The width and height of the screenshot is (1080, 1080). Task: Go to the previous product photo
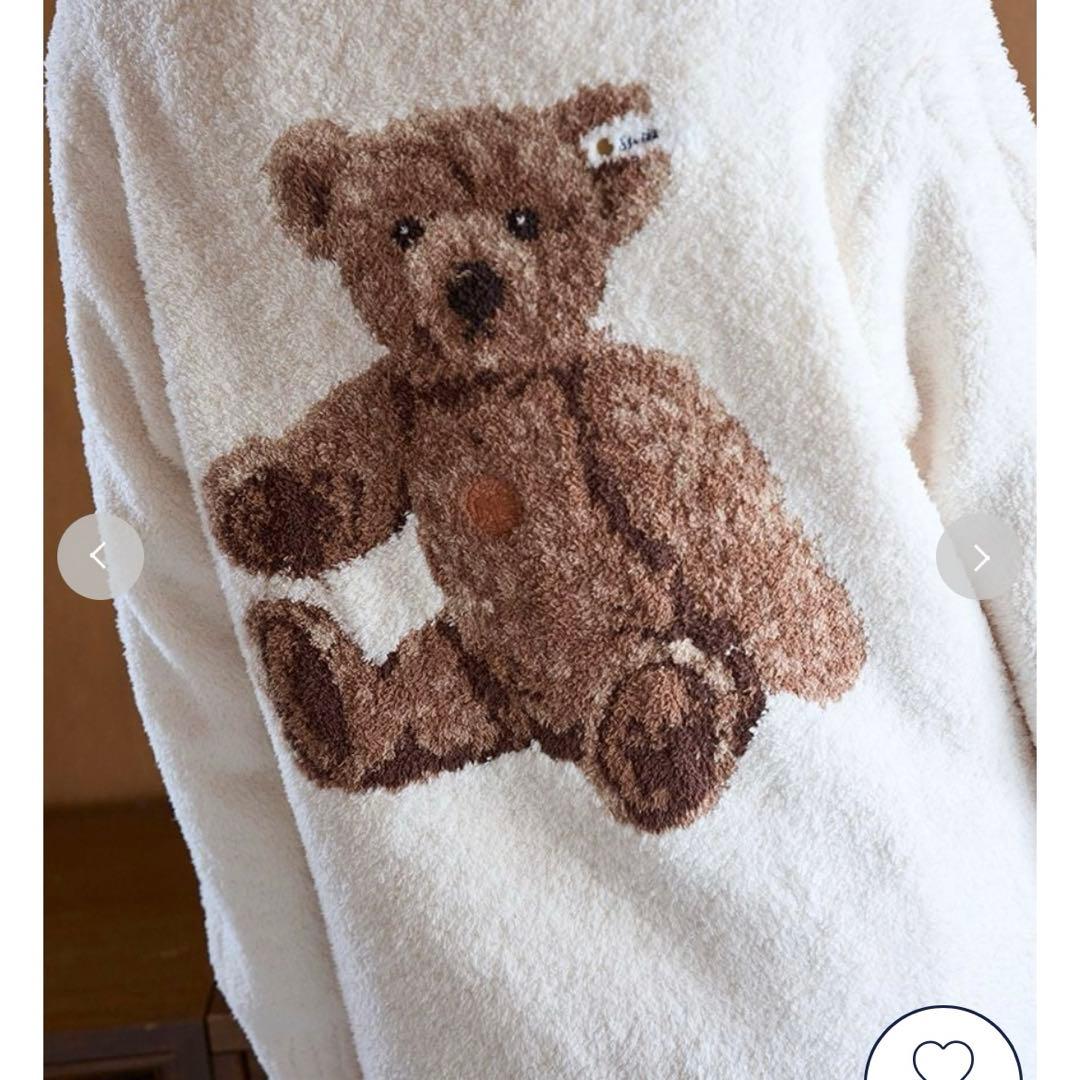click(100, 556)
